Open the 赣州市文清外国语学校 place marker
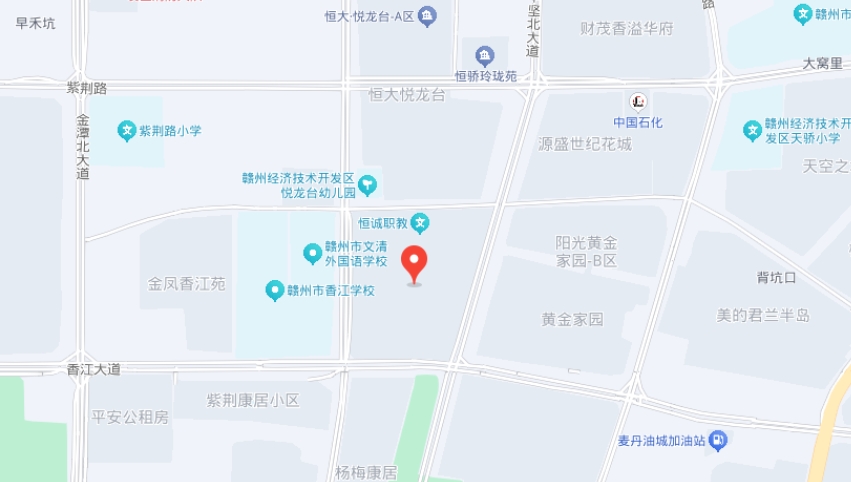Image resolution: width=851 pixels, height=482 pixels. point(313,252)
